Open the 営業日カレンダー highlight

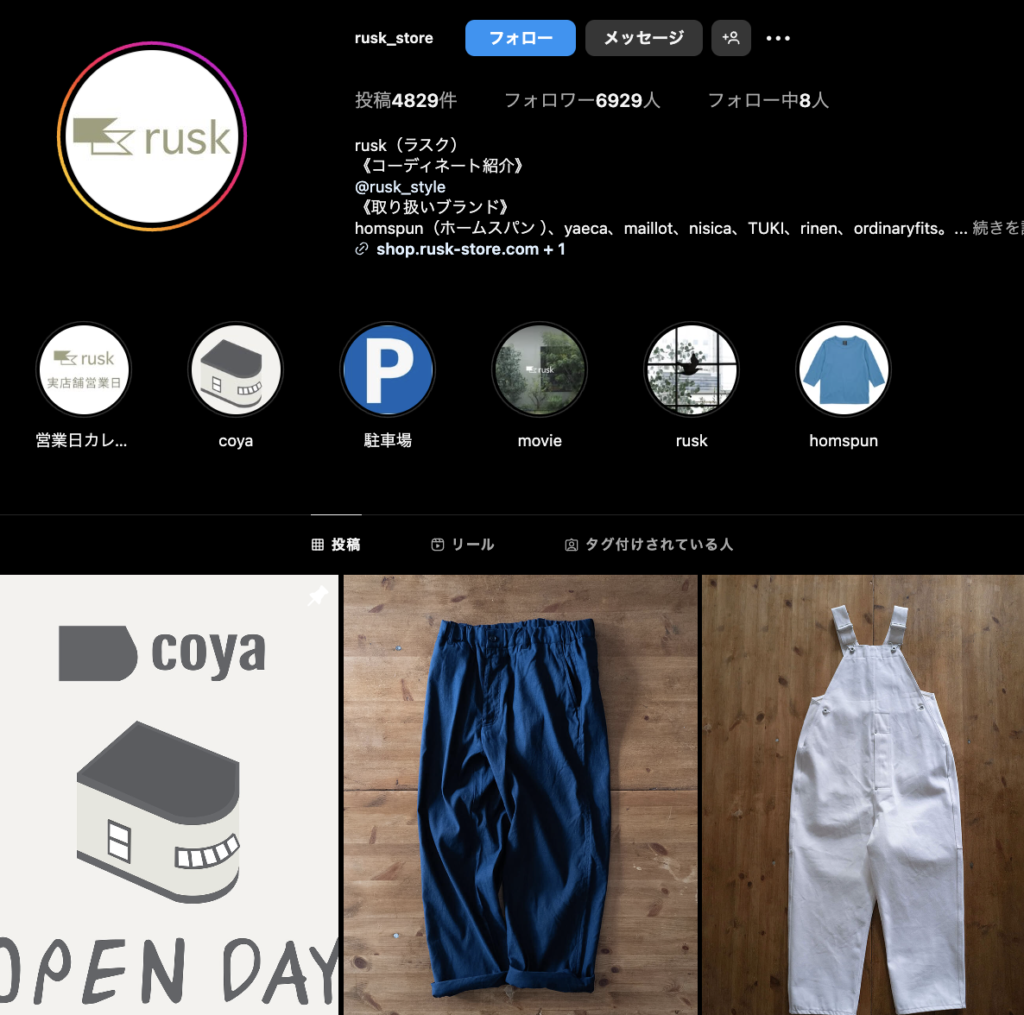pos(83,369)
